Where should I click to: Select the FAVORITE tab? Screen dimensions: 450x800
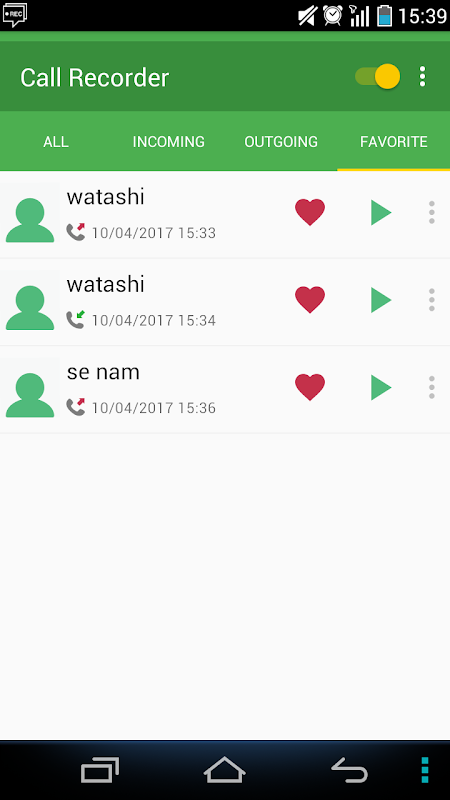(x=394, y=141)
